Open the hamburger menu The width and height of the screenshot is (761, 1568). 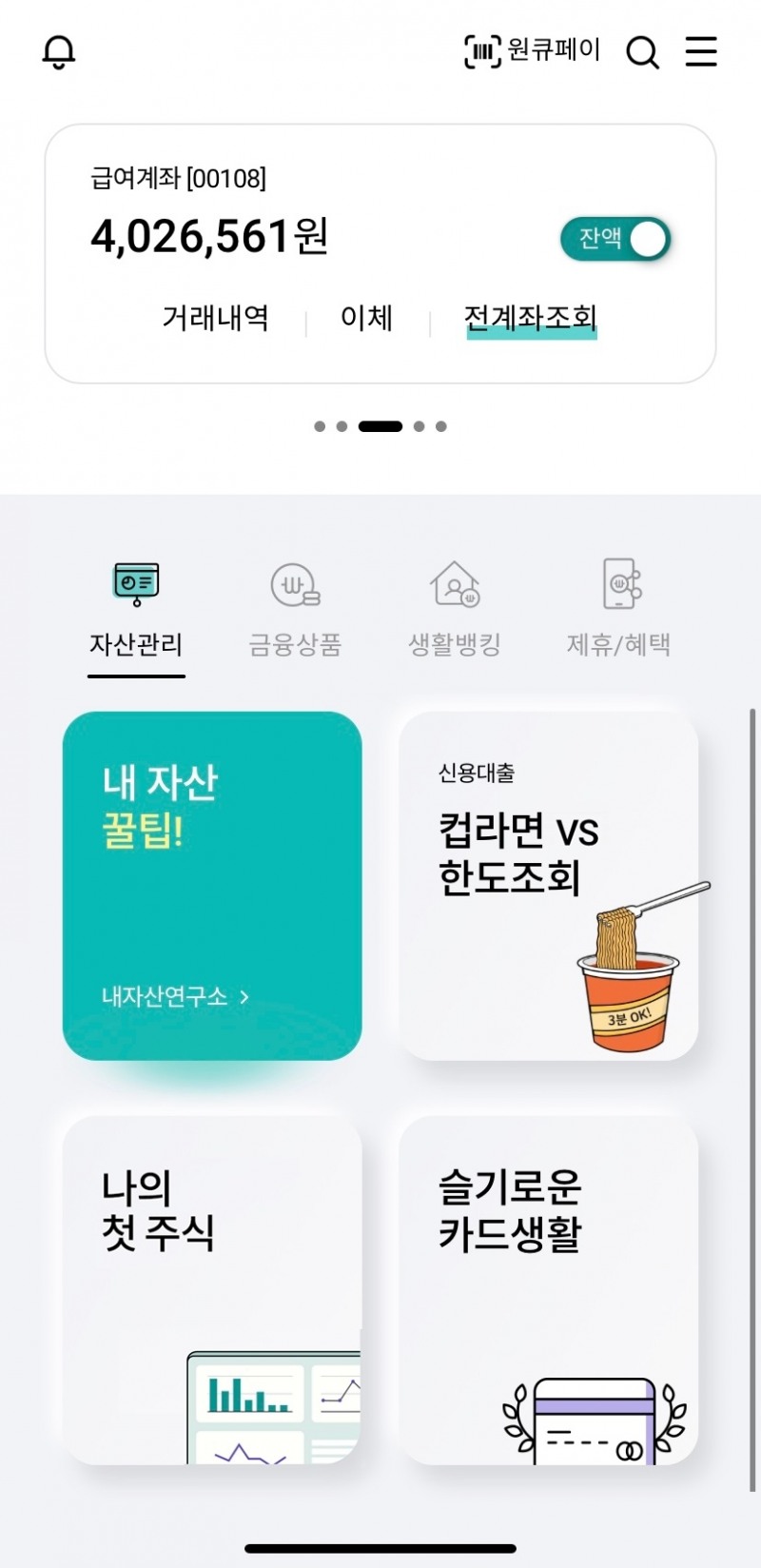[x=701, y=51]
